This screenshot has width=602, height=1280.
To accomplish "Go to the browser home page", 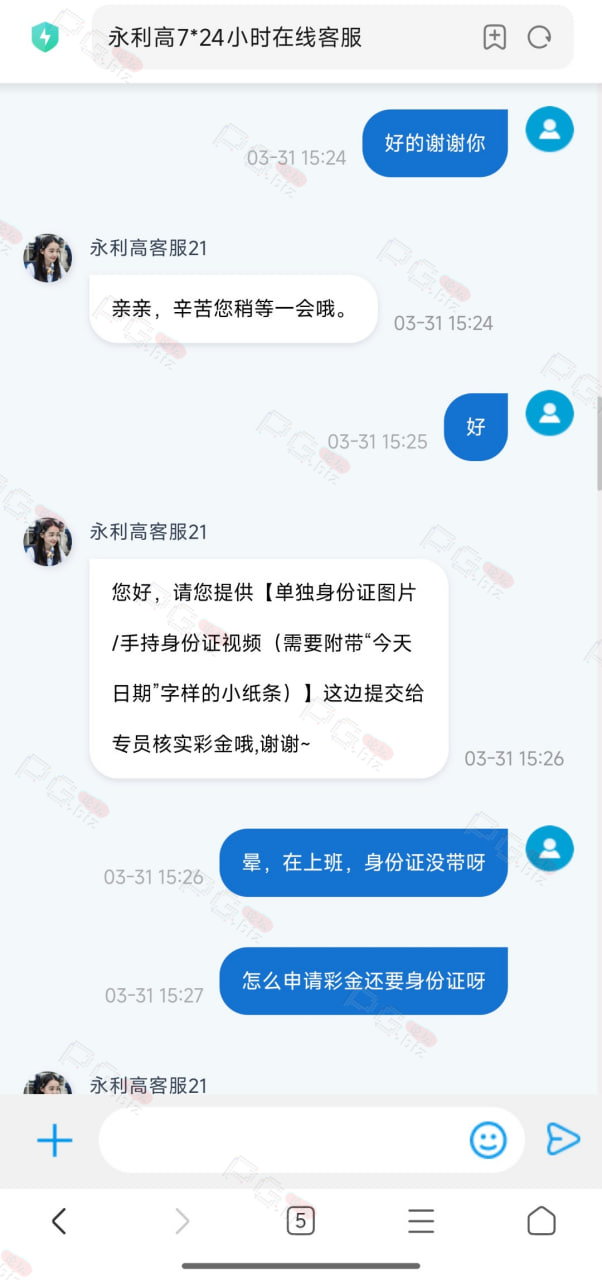I will click(541, 1220).
